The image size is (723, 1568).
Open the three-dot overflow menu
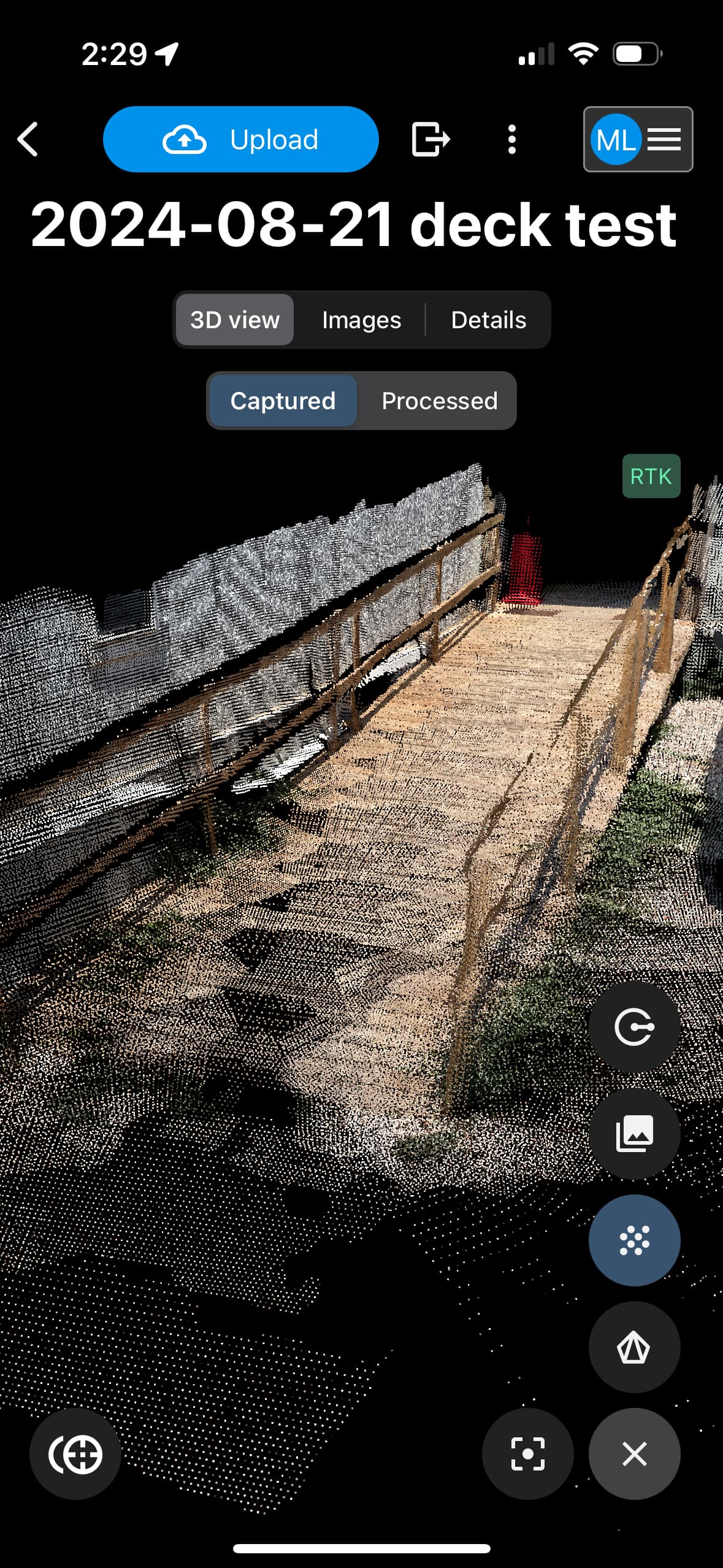tap(512, 139)
